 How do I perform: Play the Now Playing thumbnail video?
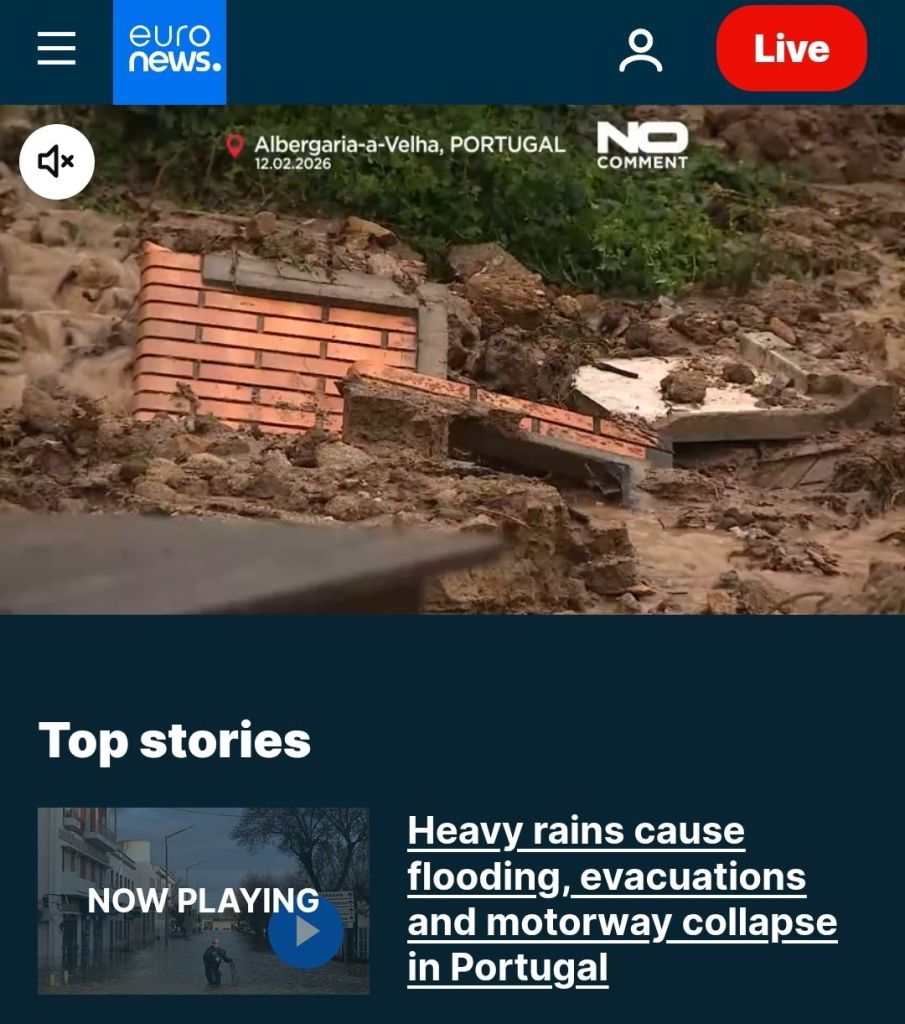coord(305,931)
